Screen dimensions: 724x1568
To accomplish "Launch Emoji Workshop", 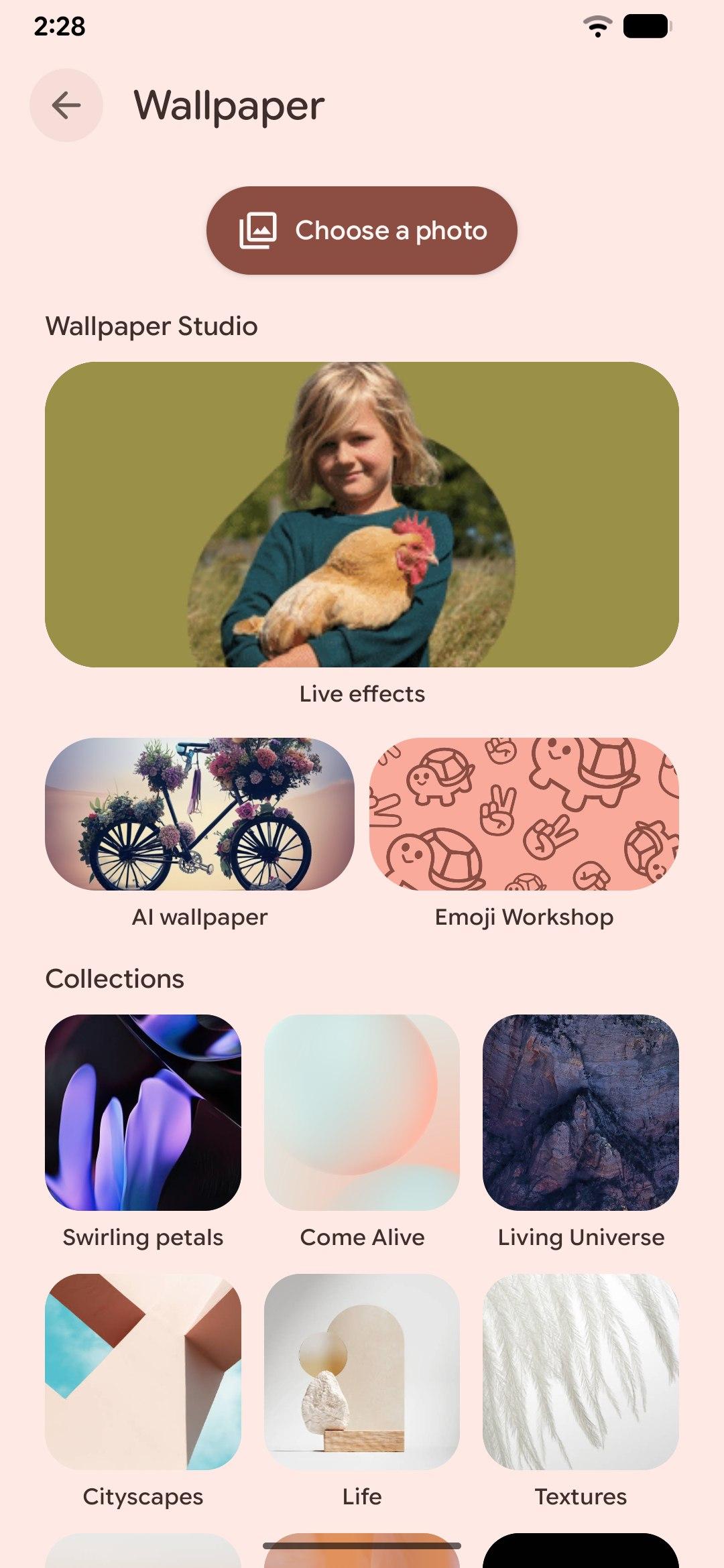I will click(x=524, y=814).
